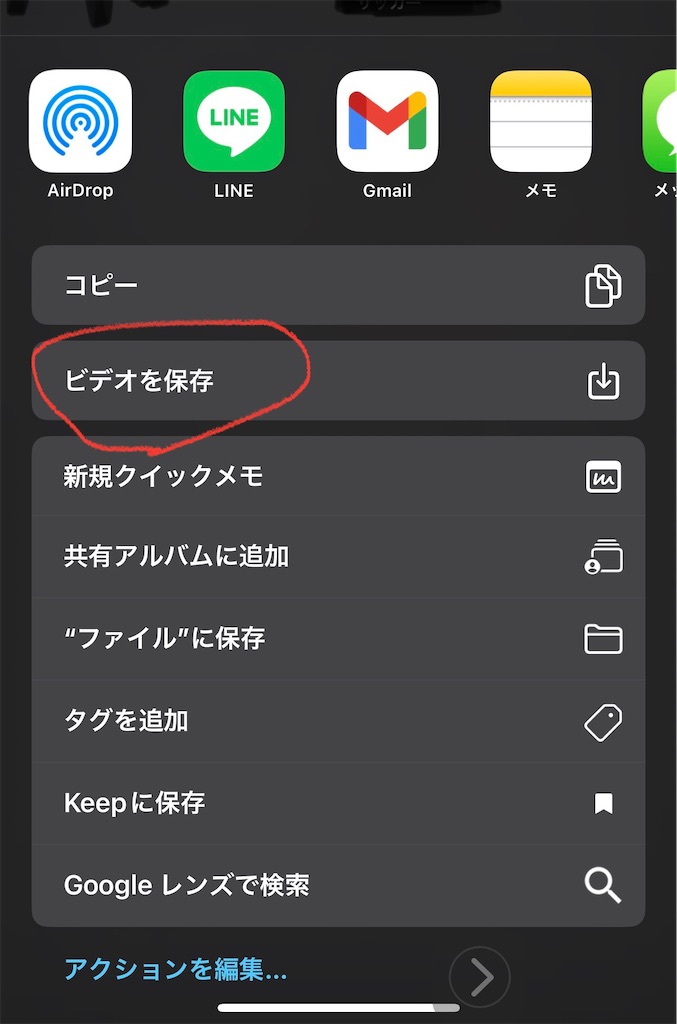Share to the Messages app icon

pyautogui.click(x=662, y=121)
